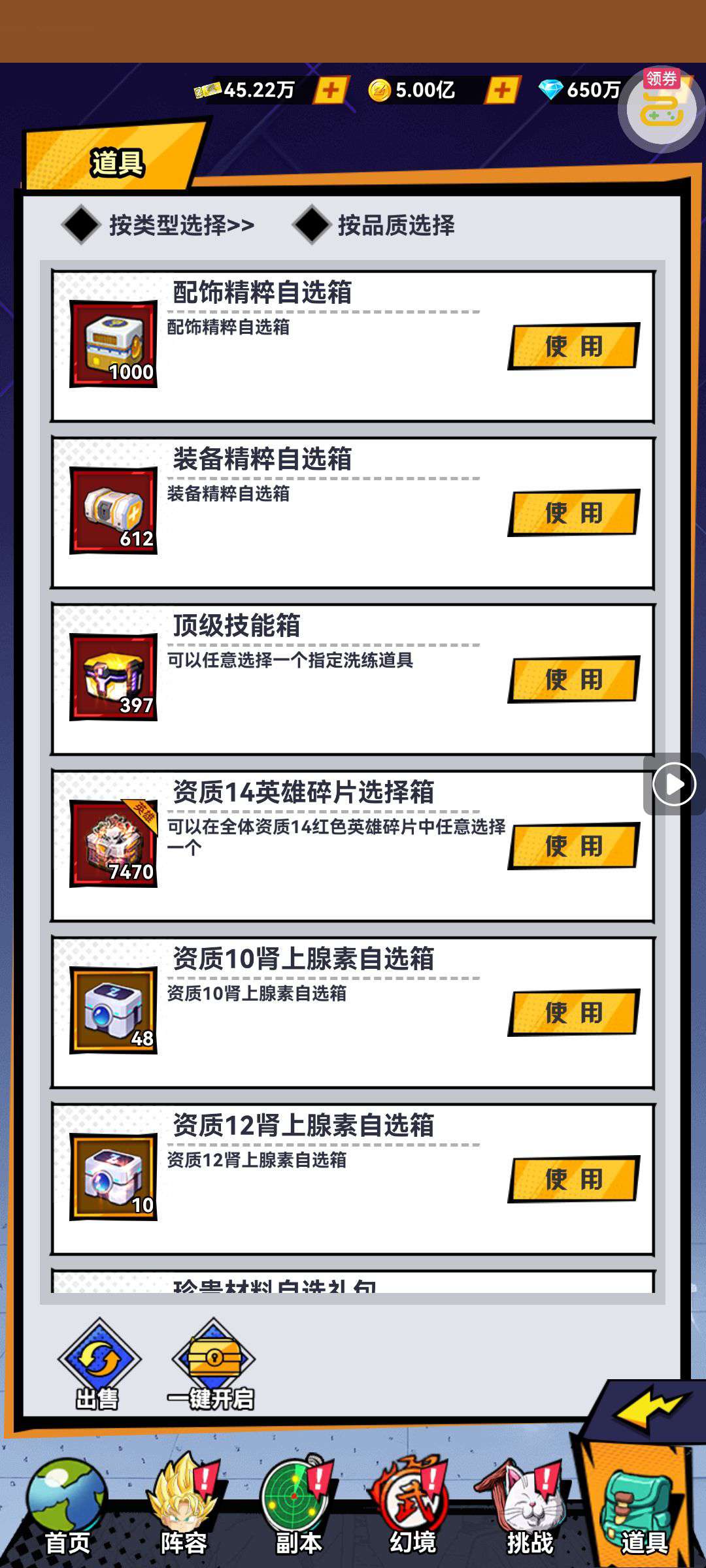This screenshot has height=1568, width=706.
Task: Filter items with 按类型选择
Action: (159, 225)
